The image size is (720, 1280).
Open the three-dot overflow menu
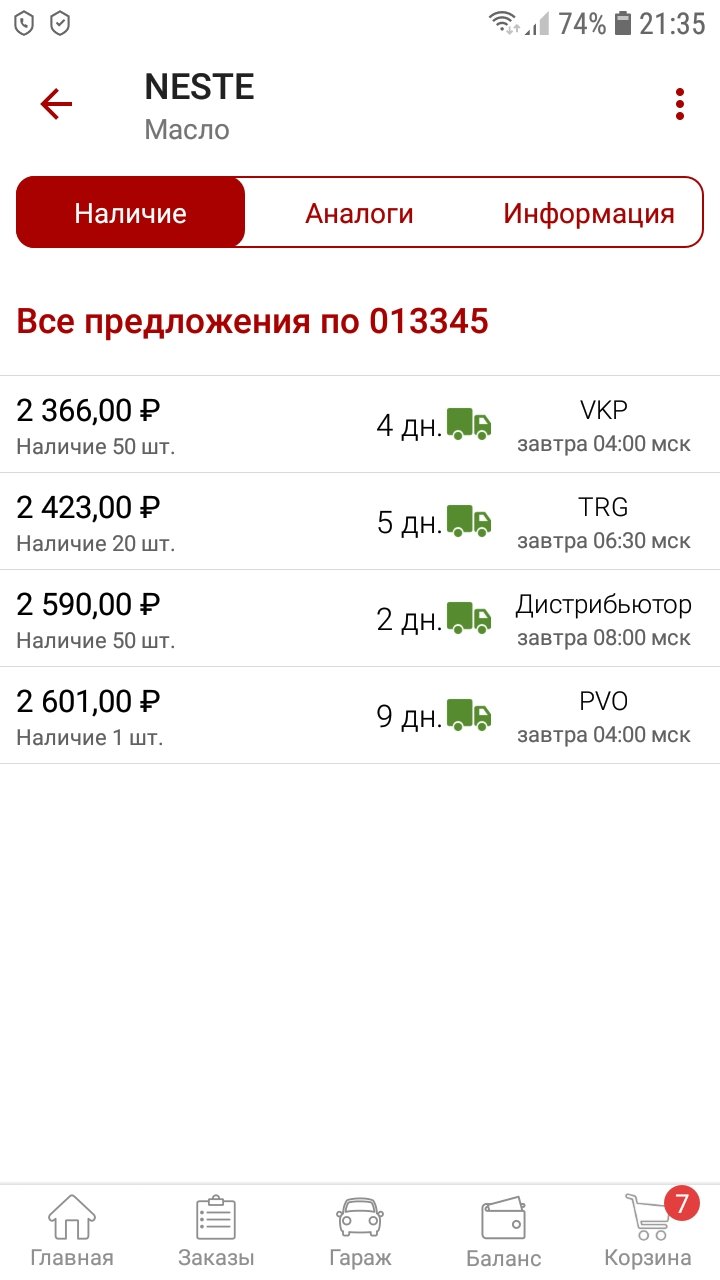click(x=680, y=104)
